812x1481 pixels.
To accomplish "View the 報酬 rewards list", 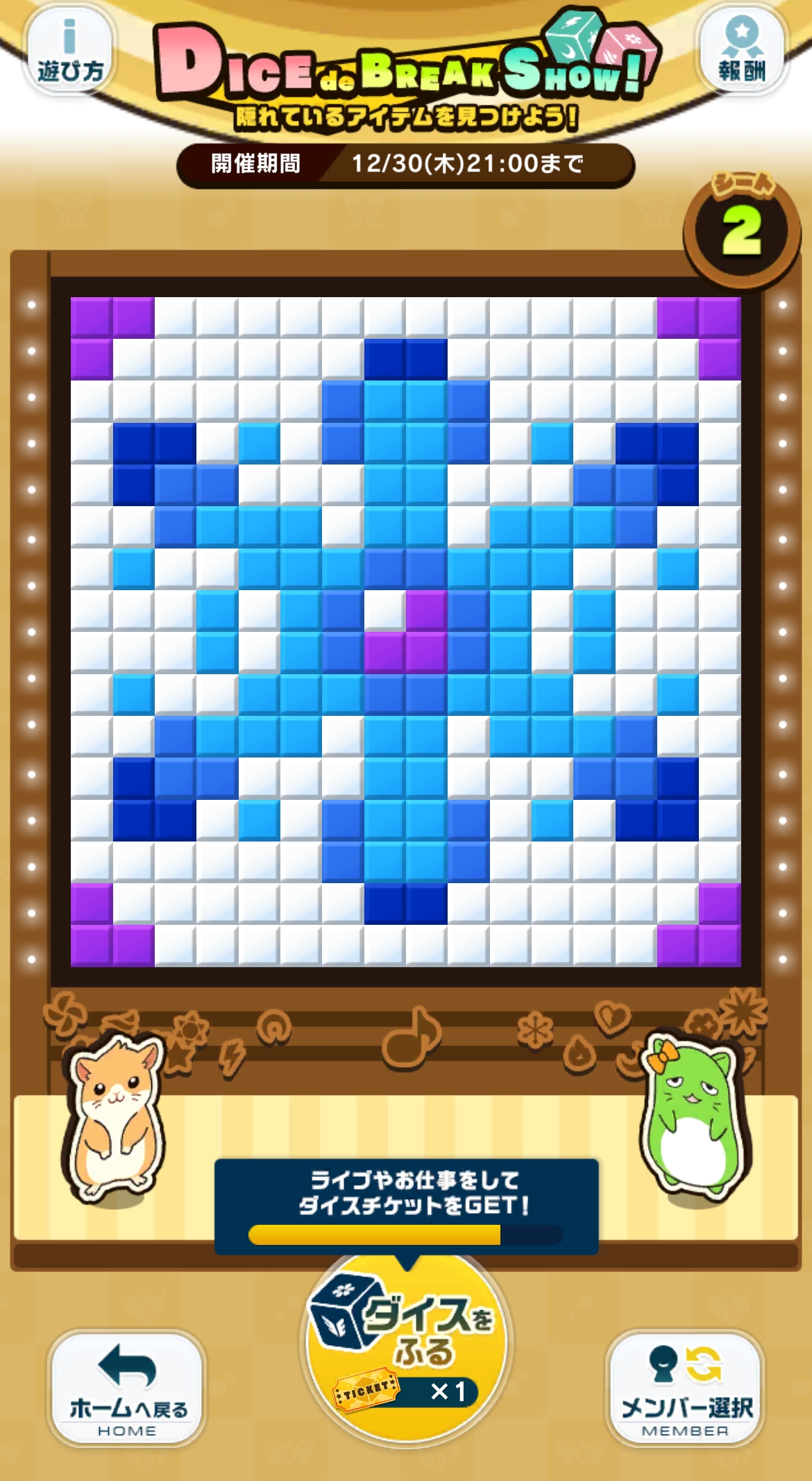I will tap(741, 50).
